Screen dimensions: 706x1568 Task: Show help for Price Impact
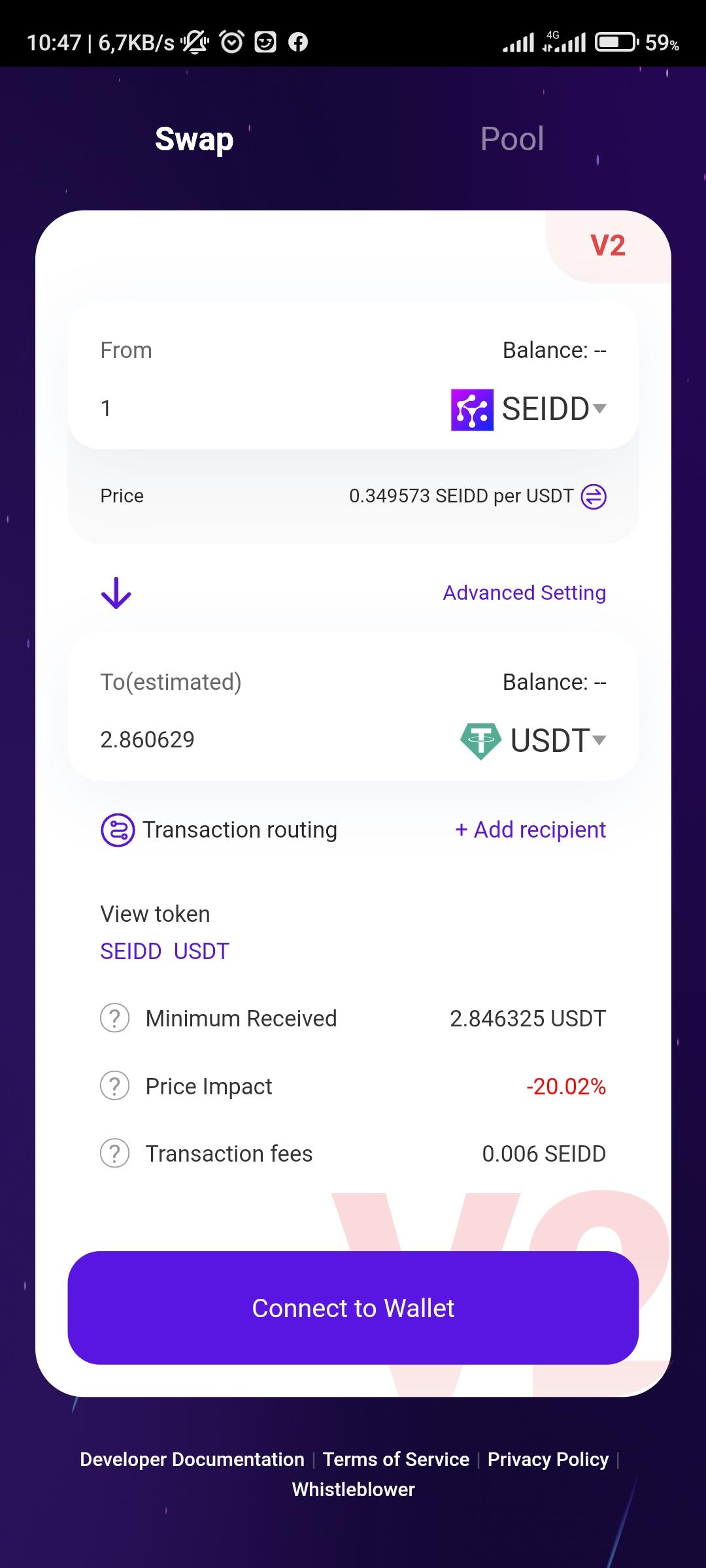pyautogui.click(x=114, y=1086)
